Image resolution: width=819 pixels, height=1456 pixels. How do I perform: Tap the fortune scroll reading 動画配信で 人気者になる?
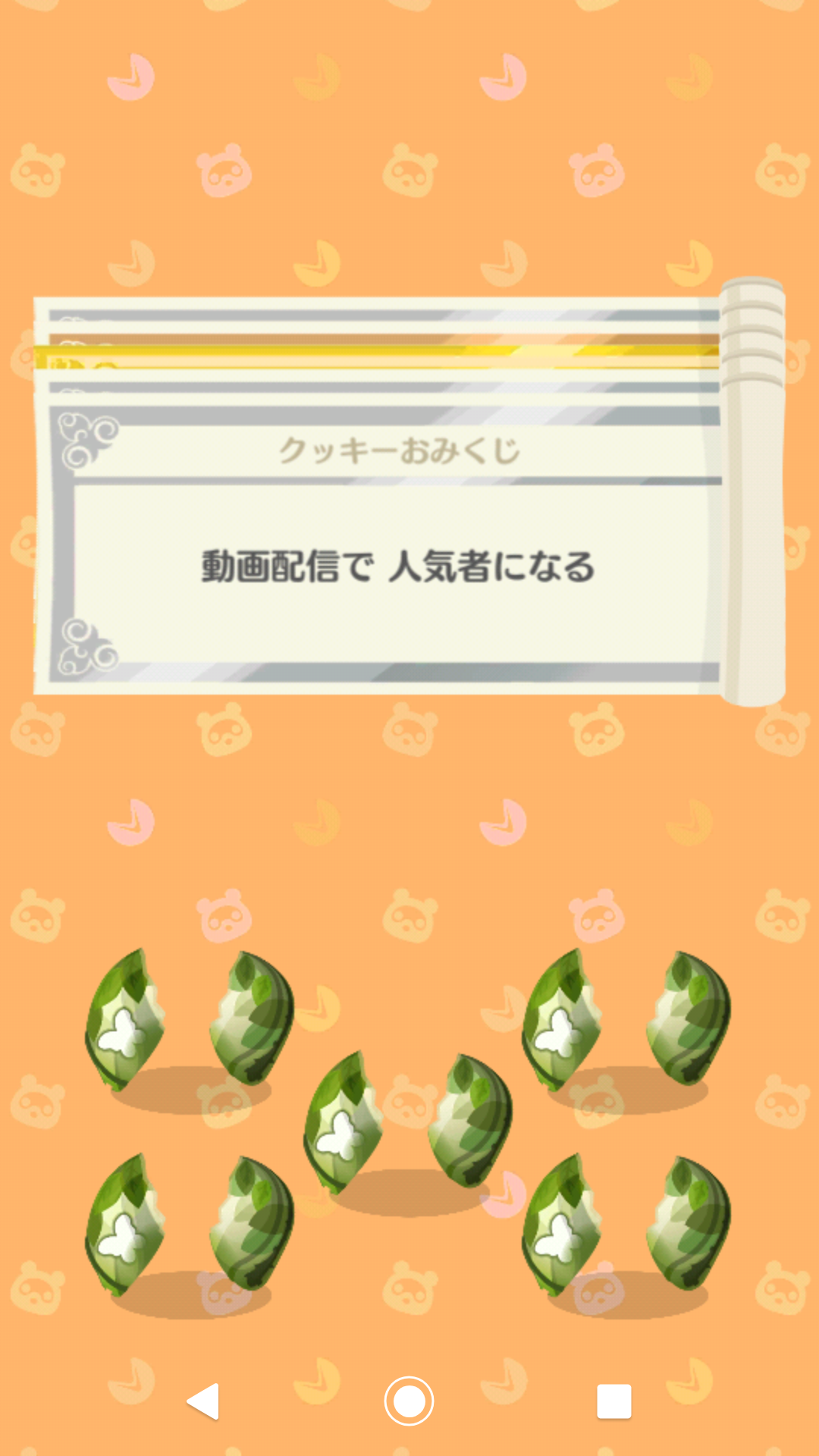click(x=397, y=567)
